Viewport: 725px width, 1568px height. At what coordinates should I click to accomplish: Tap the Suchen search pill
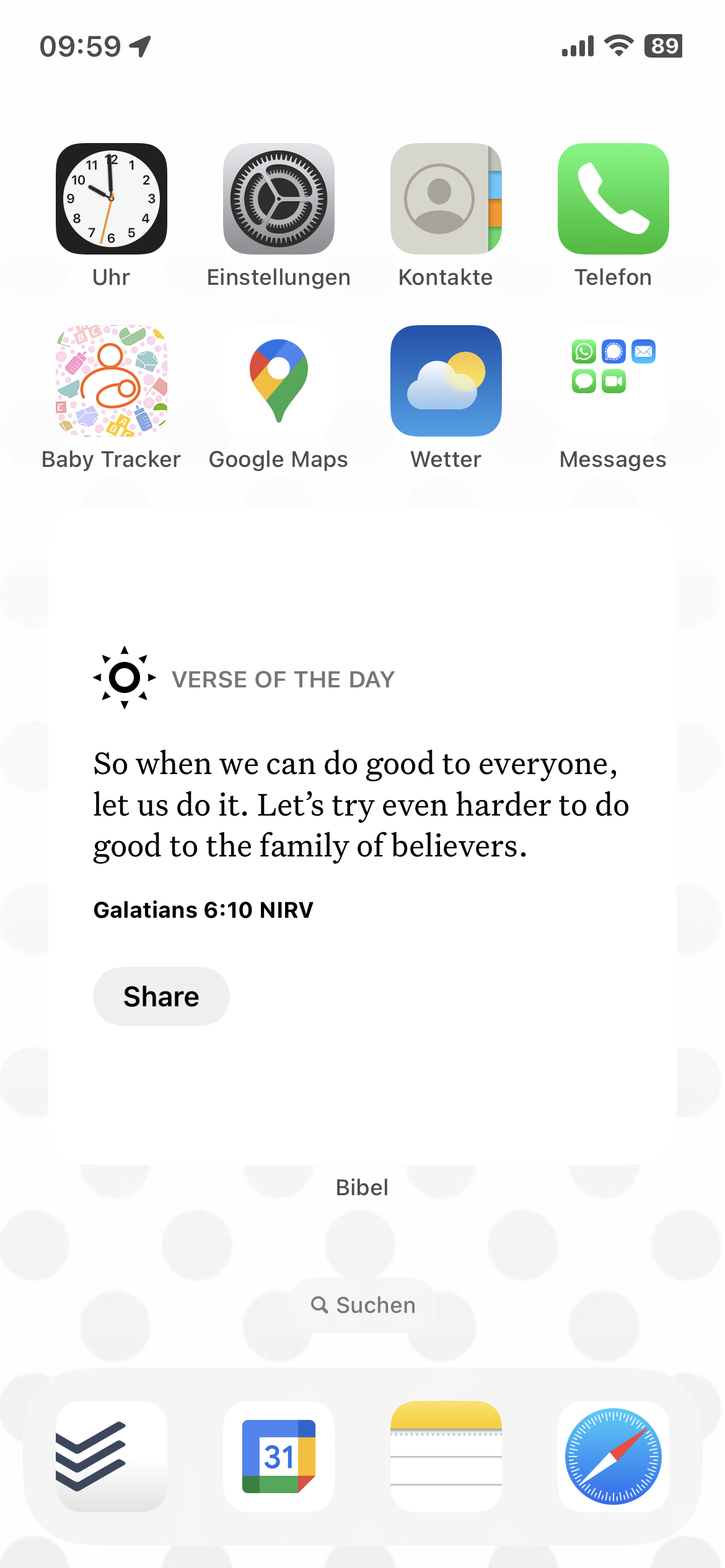(363, 1305)
